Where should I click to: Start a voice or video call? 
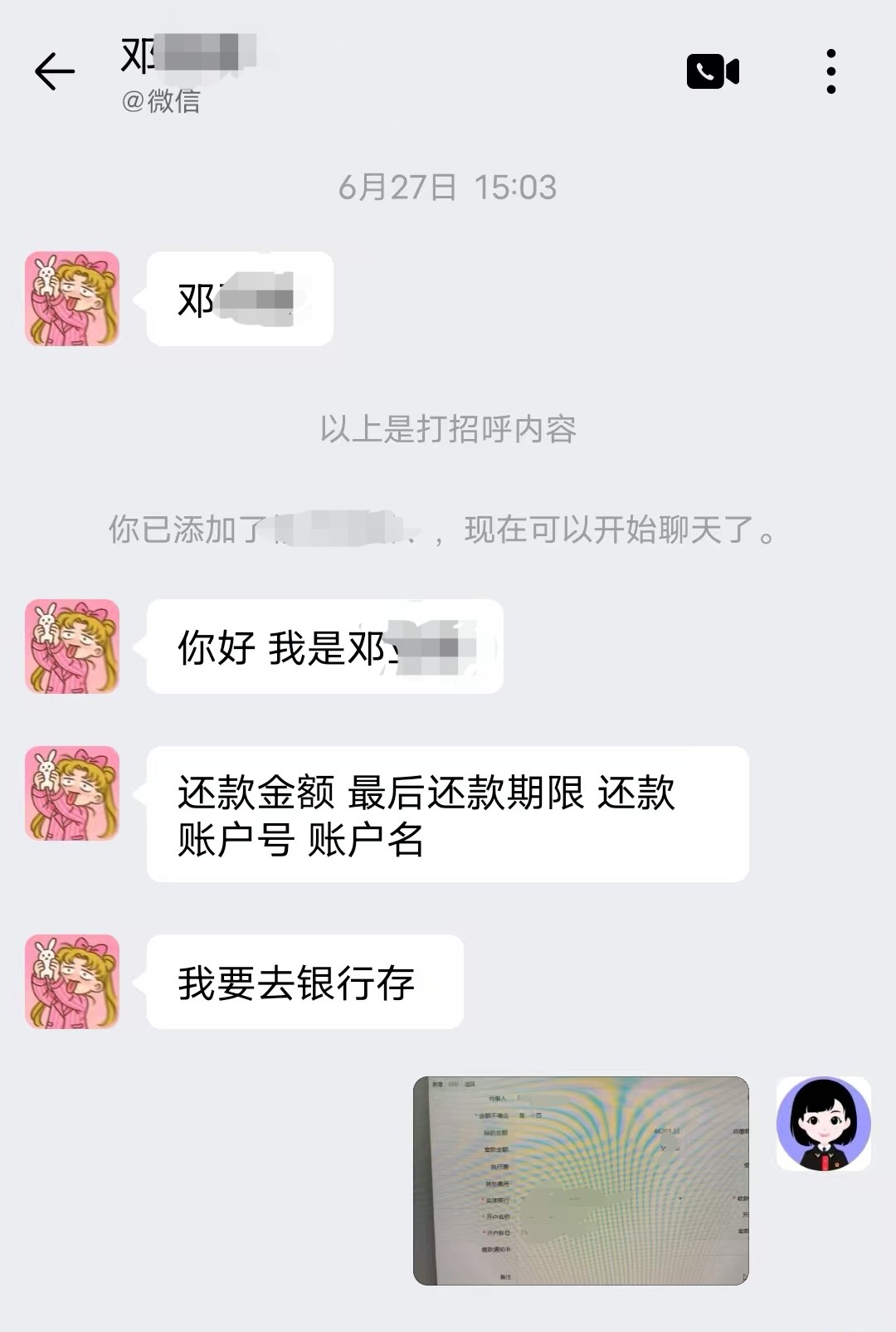pos(713,71)
